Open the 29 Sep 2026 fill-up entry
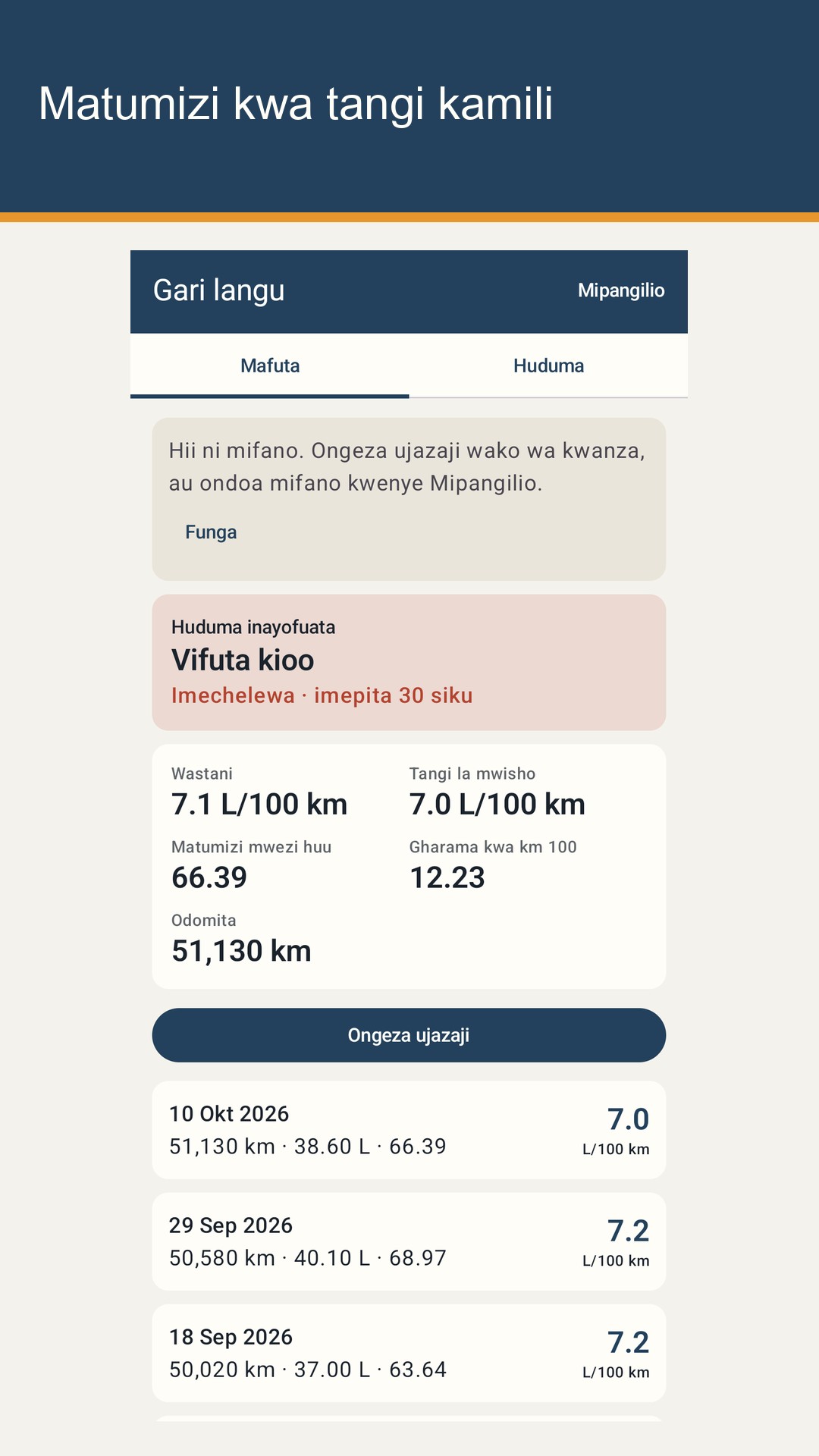Screen dimensions: 819x1456 (409, 1241)
